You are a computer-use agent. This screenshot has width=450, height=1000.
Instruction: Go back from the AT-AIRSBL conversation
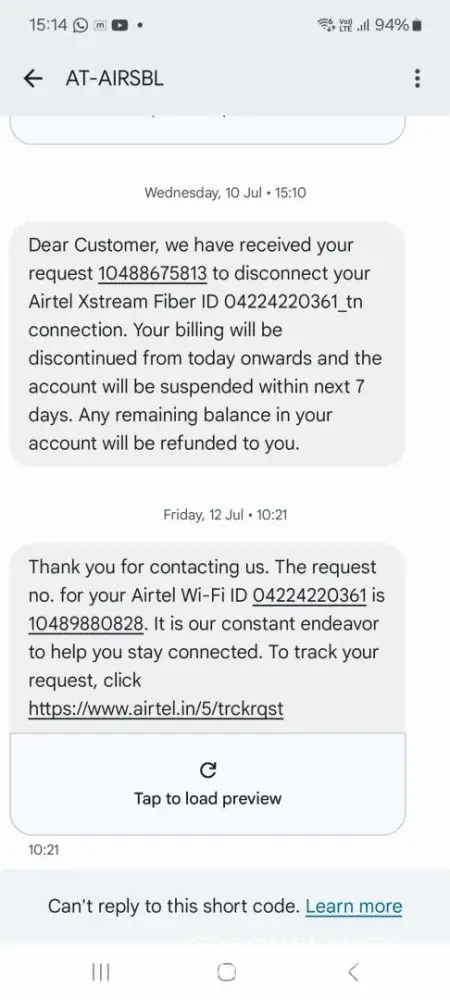coord(32,78)
